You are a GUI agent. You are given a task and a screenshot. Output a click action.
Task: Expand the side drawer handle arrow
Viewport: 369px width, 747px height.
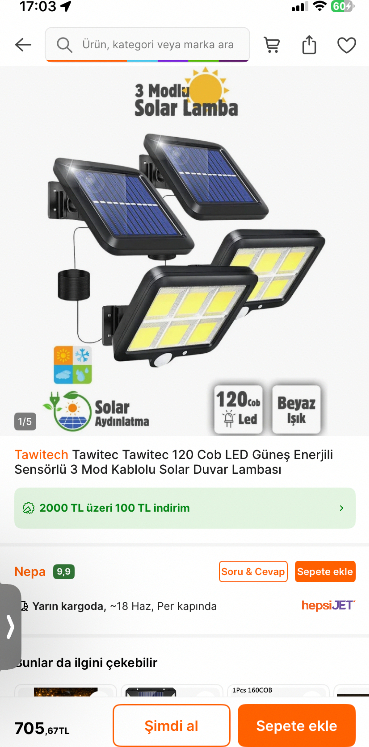pyautogui.click(x=10, y=627)
